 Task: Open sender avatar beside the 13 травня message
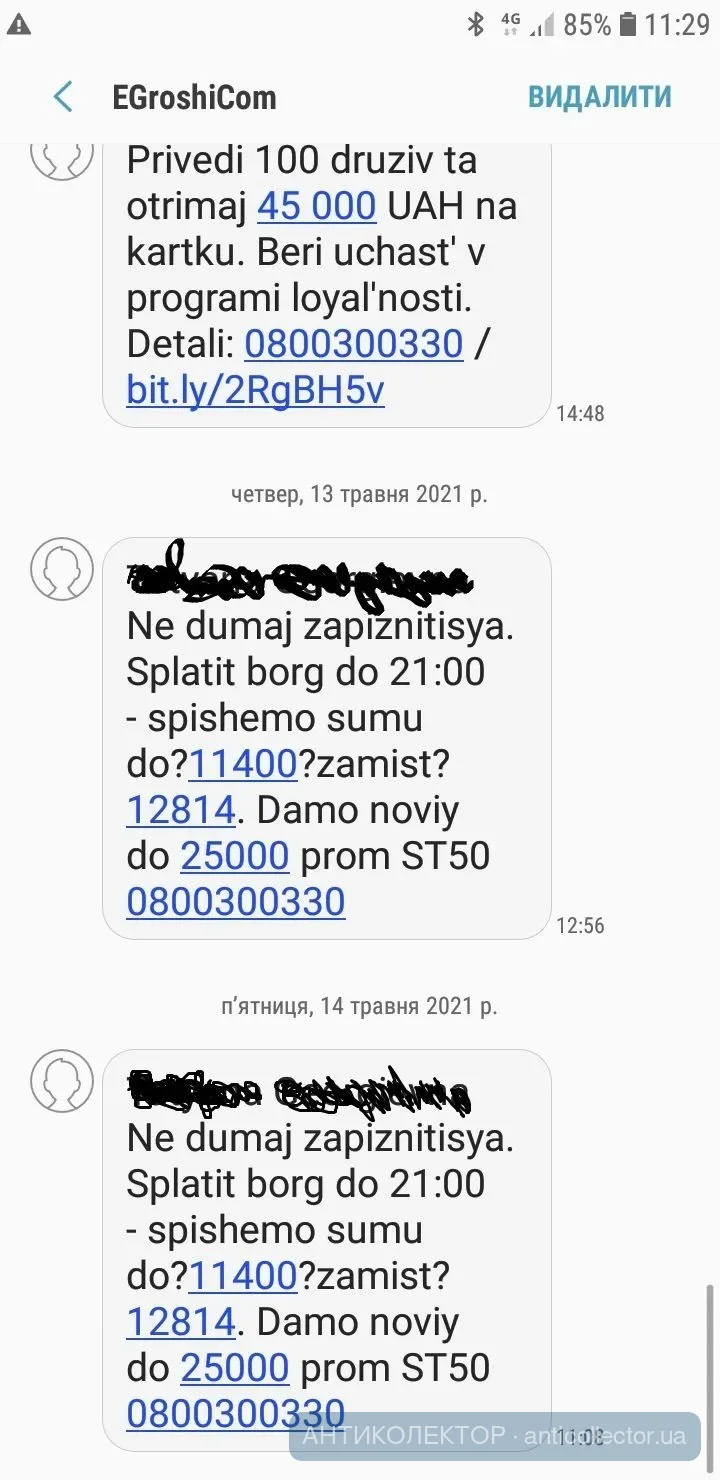coord(62,569)
